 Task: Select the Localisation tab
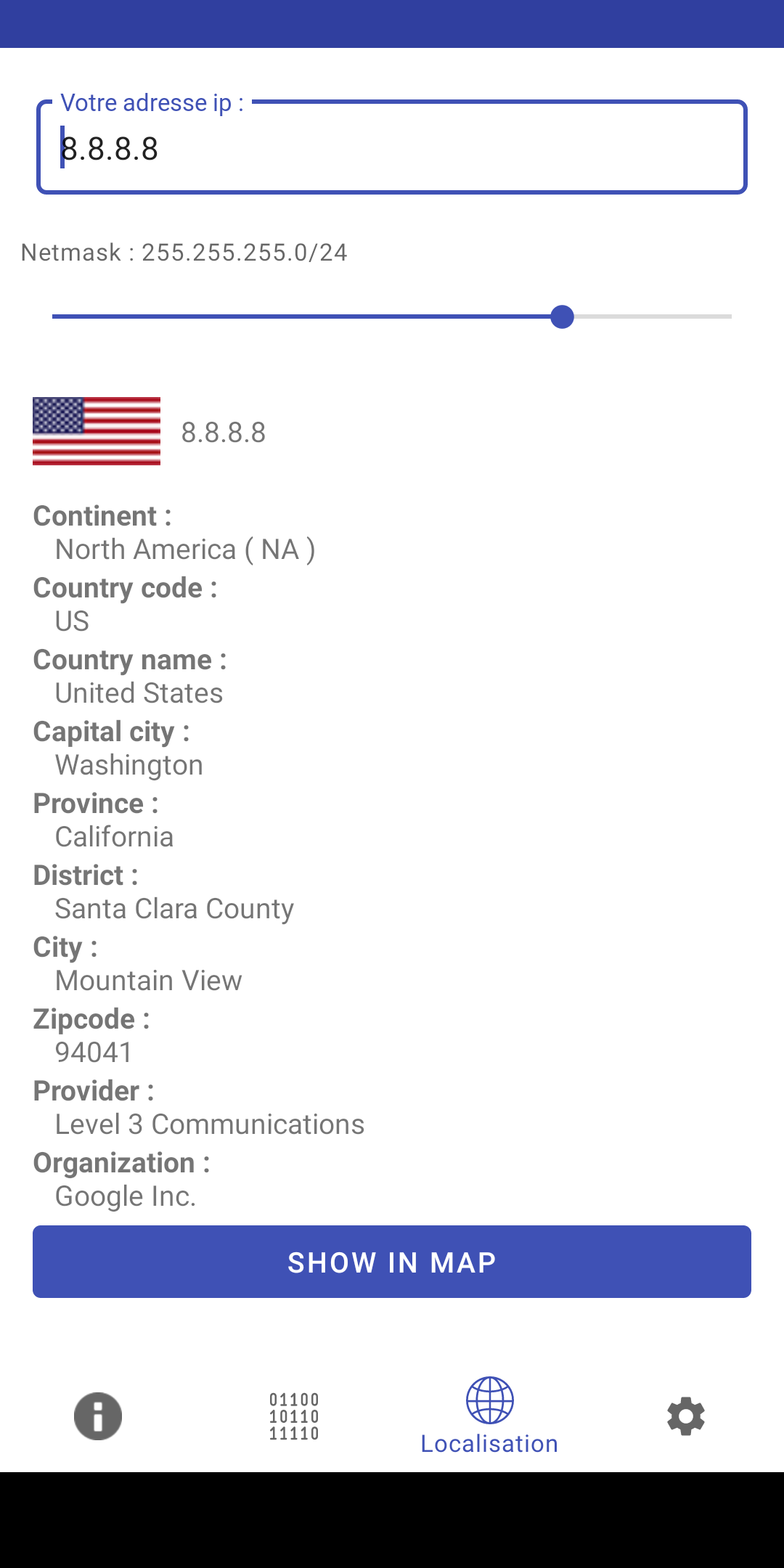pyautogui.click(x=490, y=1416)
